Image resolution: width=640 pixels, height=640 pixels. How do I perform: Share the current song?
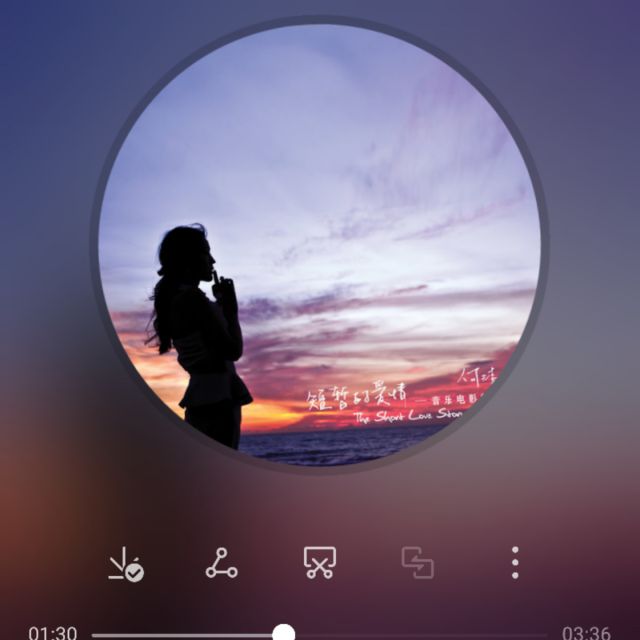(221, 563)
